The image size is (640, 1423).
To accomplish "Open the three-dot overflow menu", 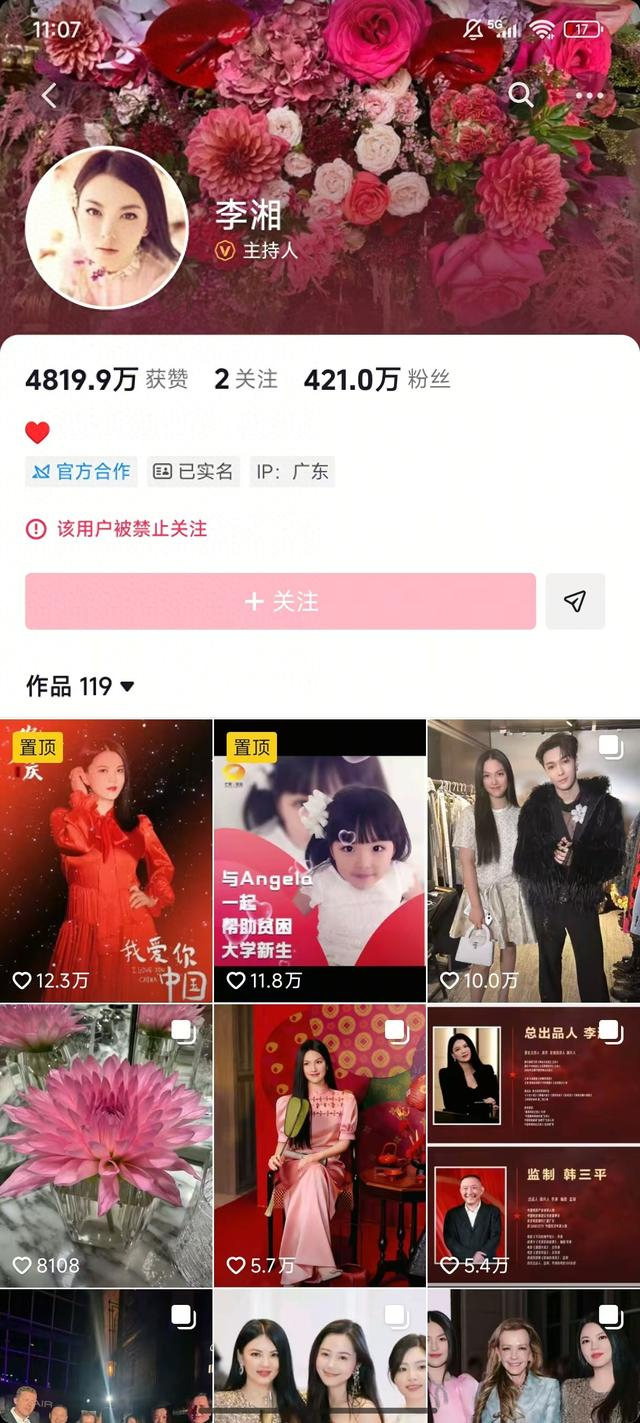I will pyautogui.click(x=590, y=96).
